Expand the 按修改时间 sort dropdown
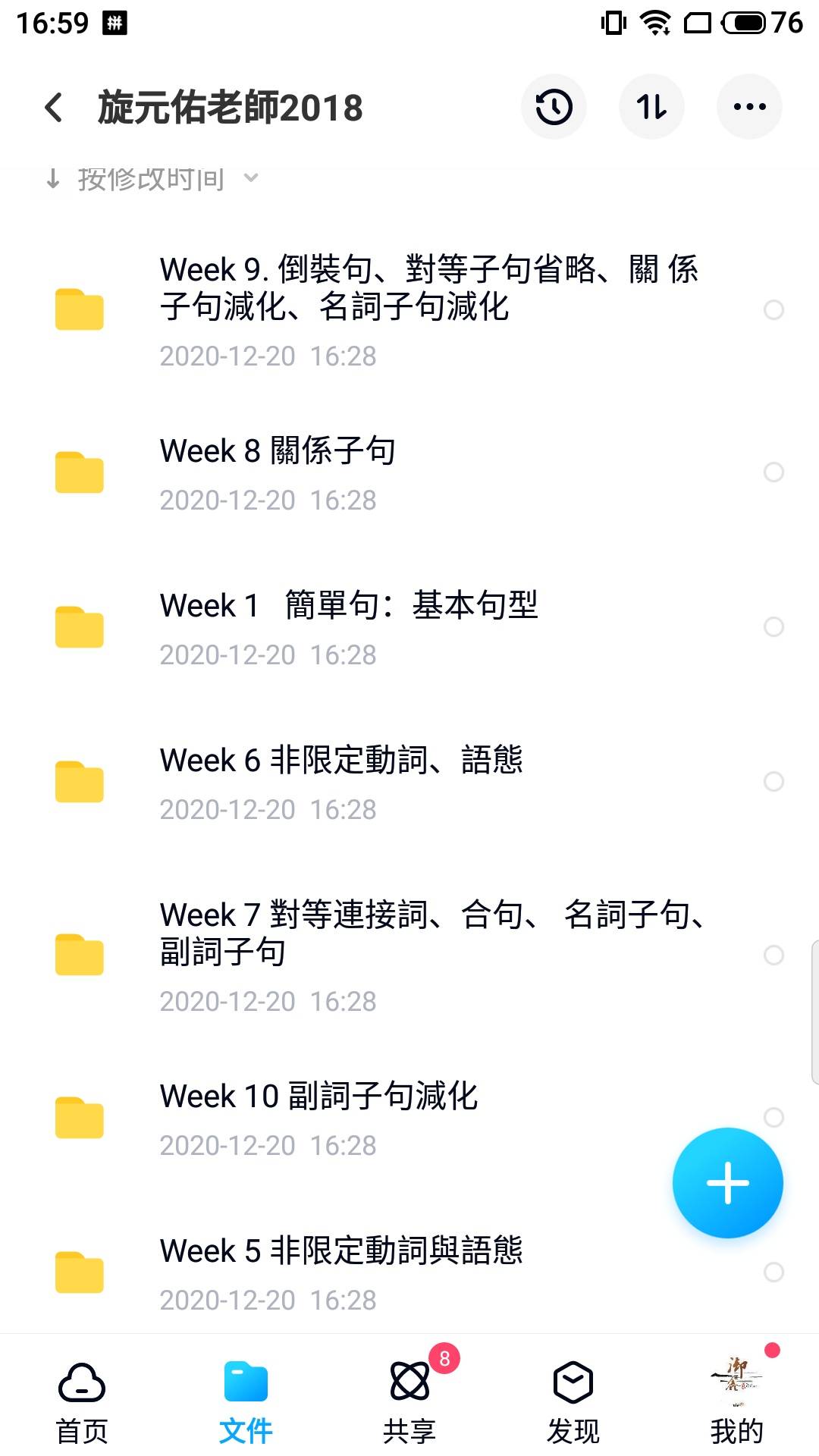This screenshot has height=1456, width=819. [x=152, y=180]
